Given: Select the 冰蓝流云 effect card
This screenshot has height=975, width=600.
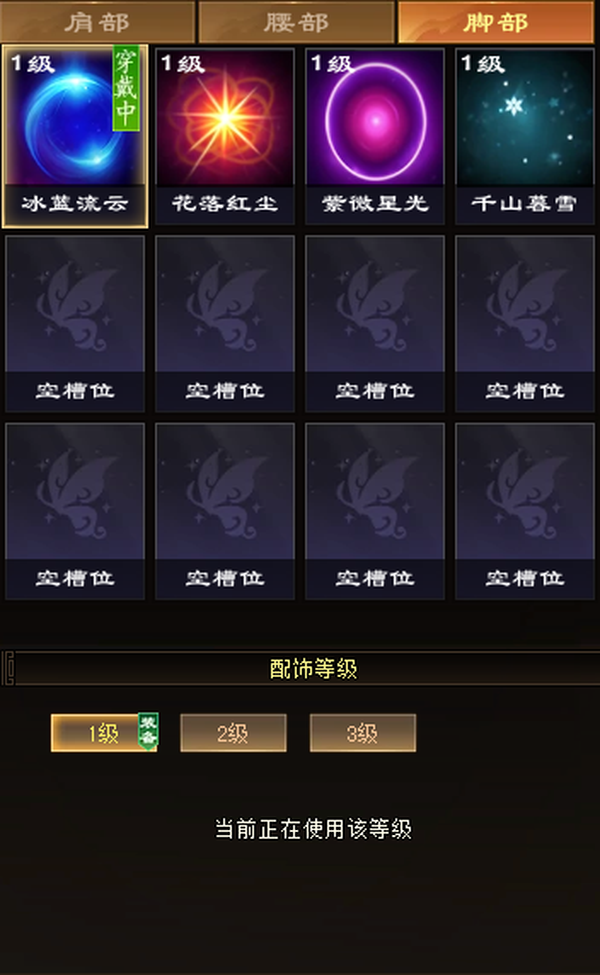Looking at the screenshot, I should (x=75, y=136).
